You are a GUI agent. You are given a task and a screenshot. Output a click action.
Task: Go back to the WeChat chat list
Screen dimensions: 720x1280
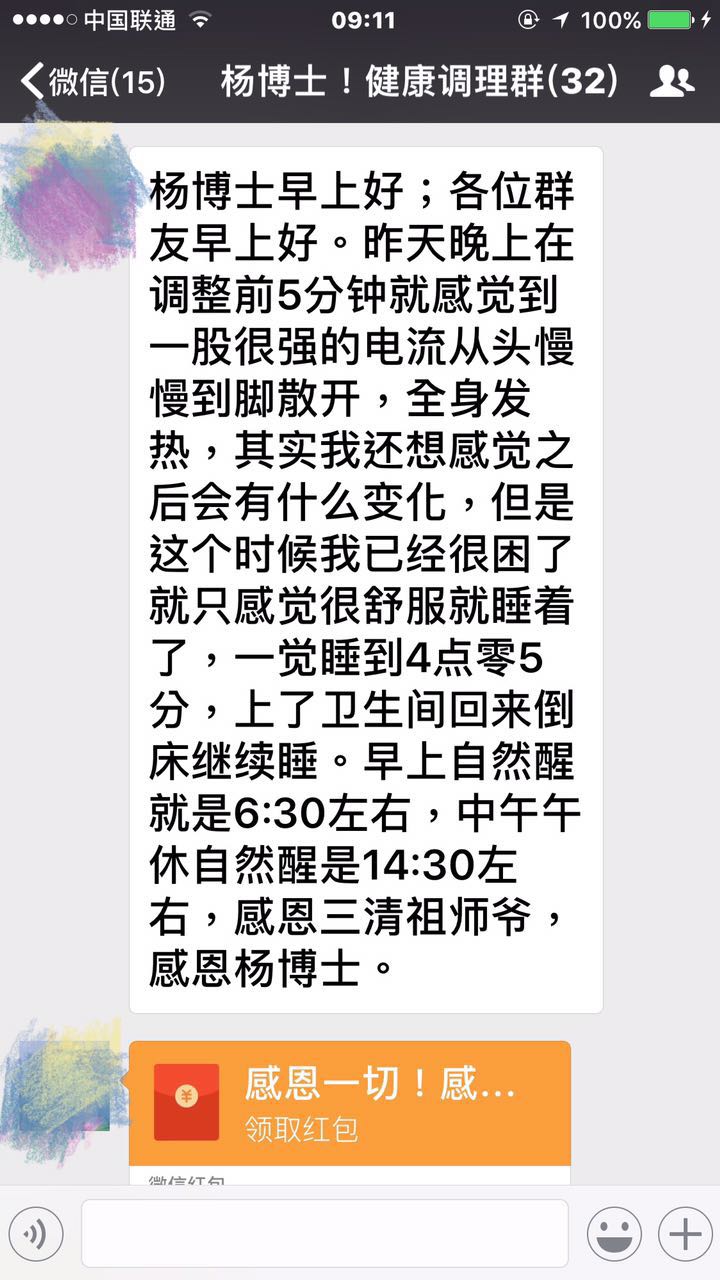[92, 82]
